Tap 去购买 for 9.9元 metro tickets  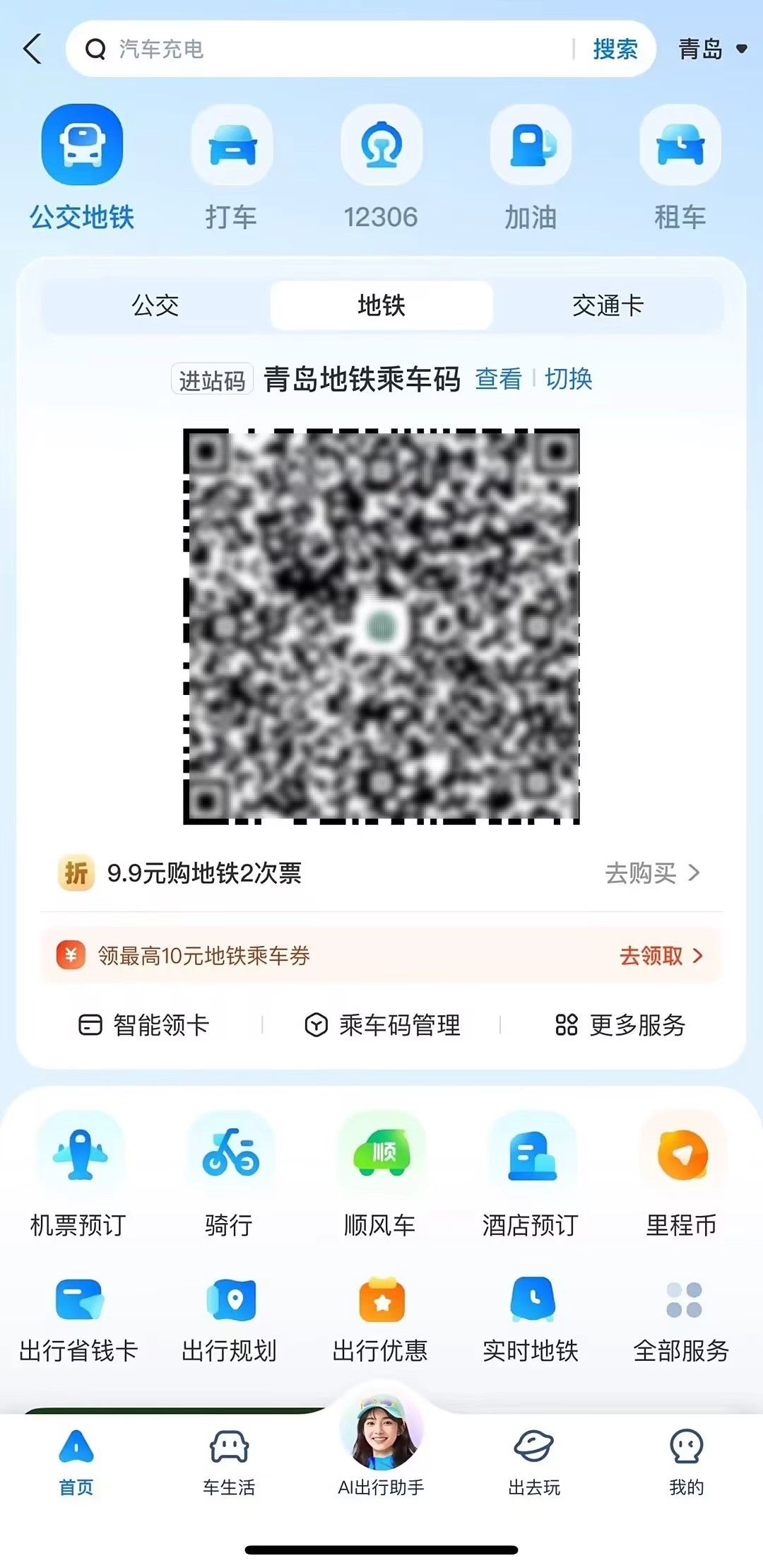(651, 873)
